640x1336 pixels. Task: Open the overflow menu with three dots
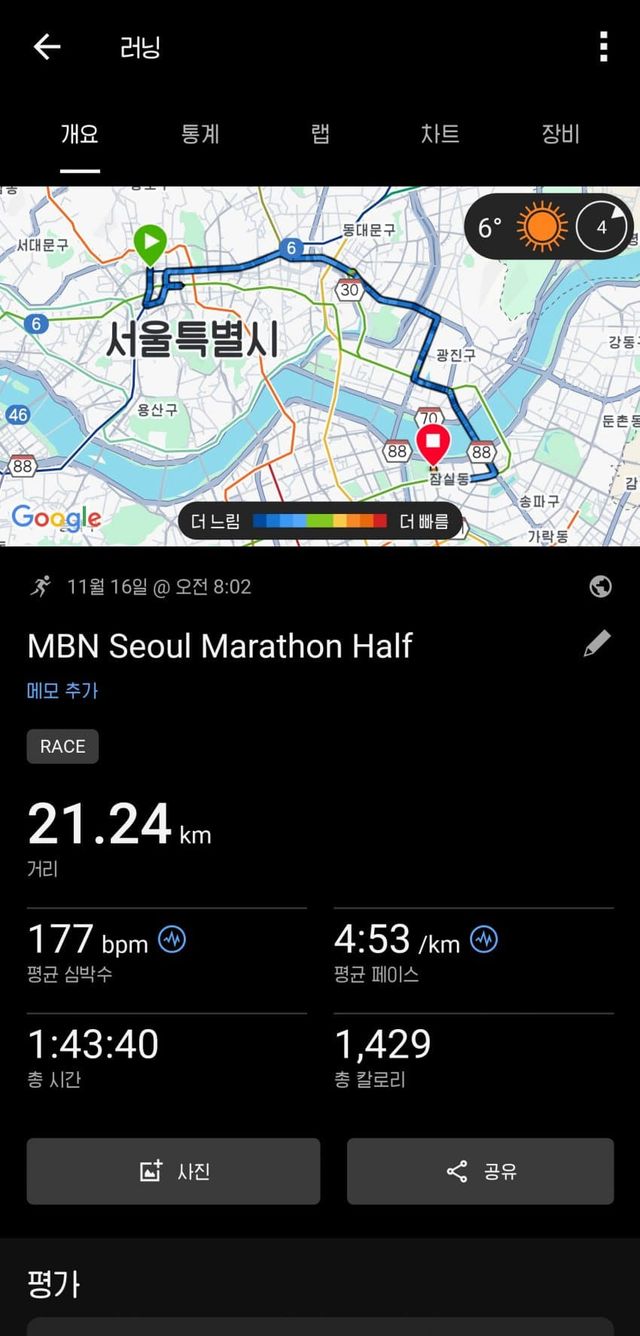point(603,47)
